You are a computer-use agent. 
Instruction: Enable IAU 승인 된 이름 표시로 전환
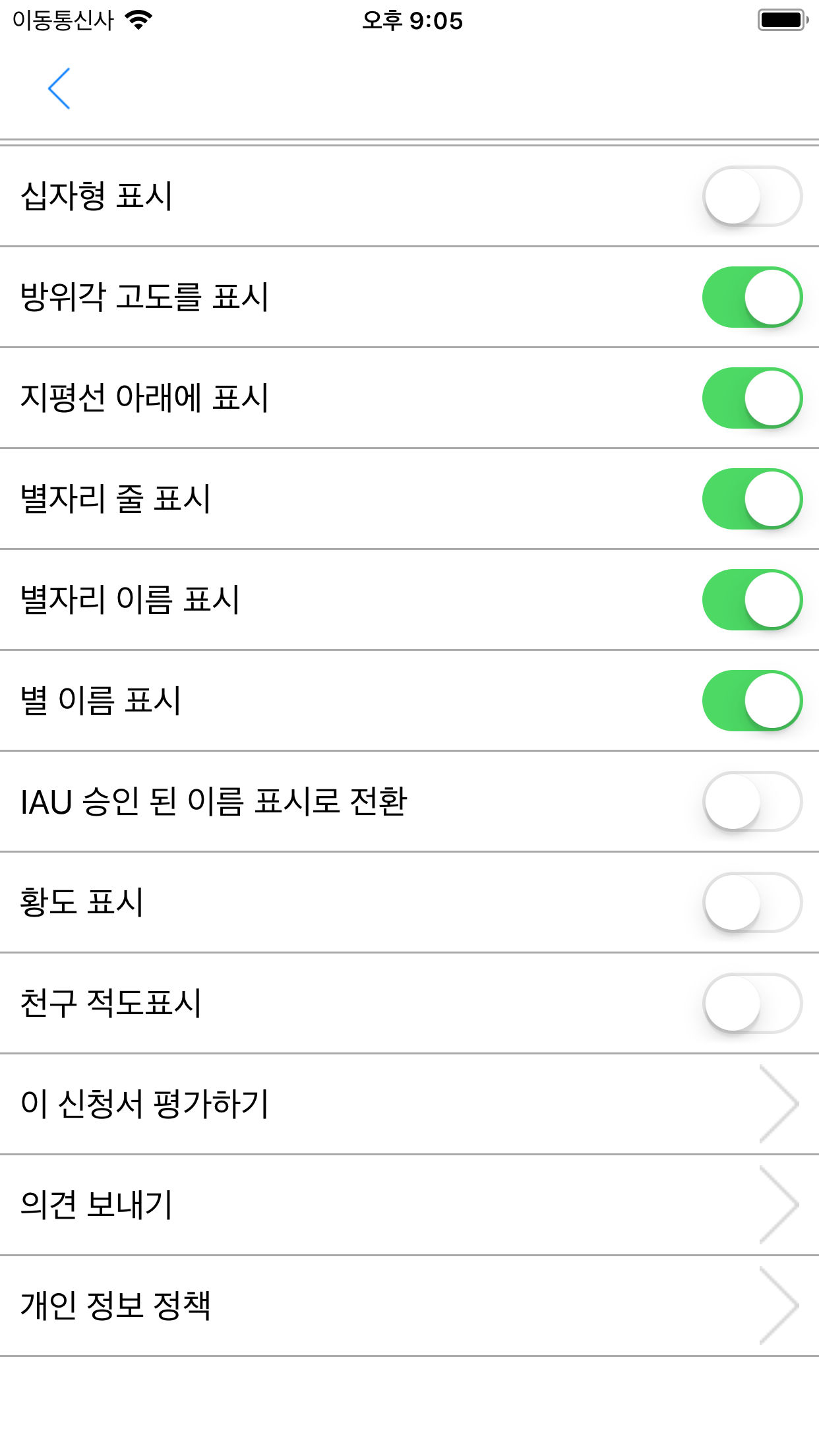coord(752,801)
